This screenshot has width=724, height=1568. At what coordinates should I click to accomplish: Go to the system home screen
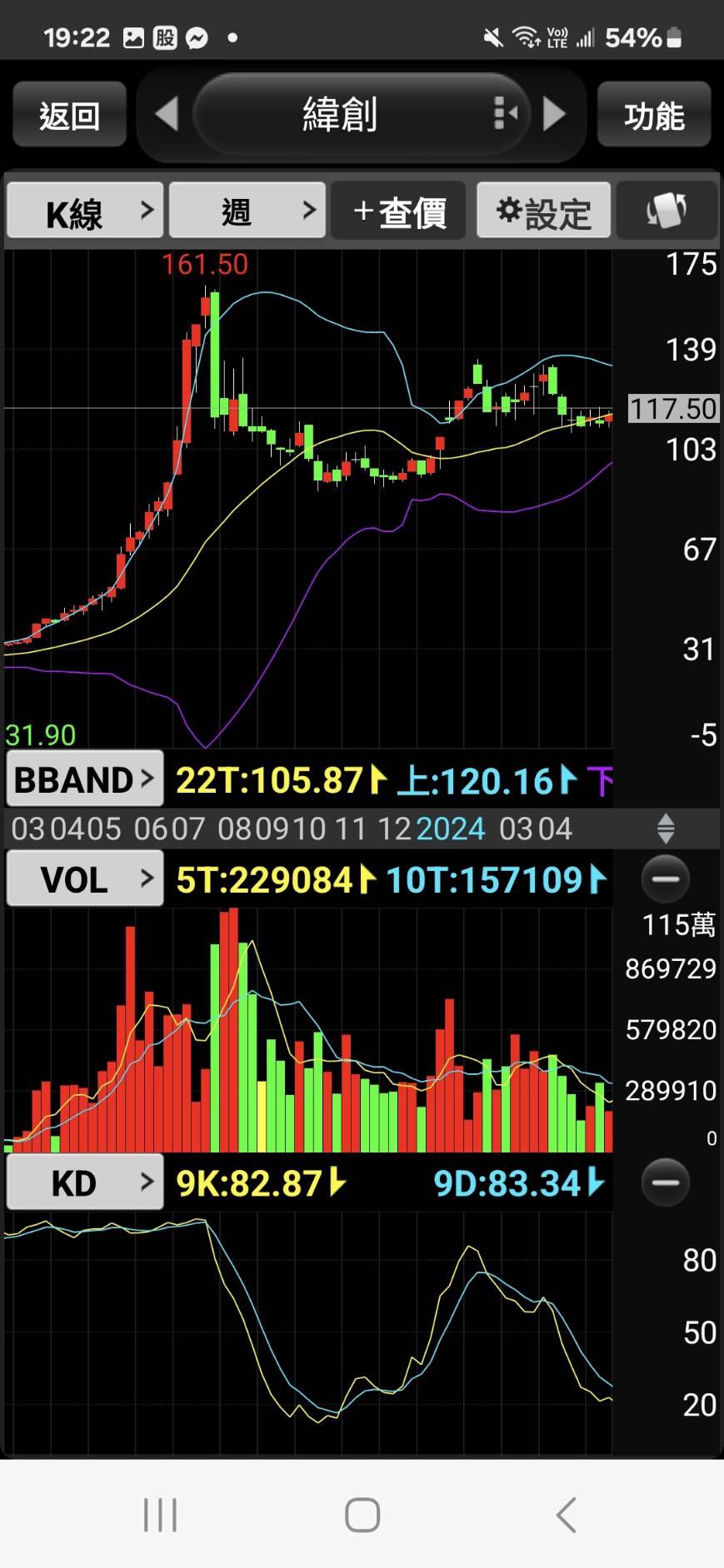[362, 1515]
